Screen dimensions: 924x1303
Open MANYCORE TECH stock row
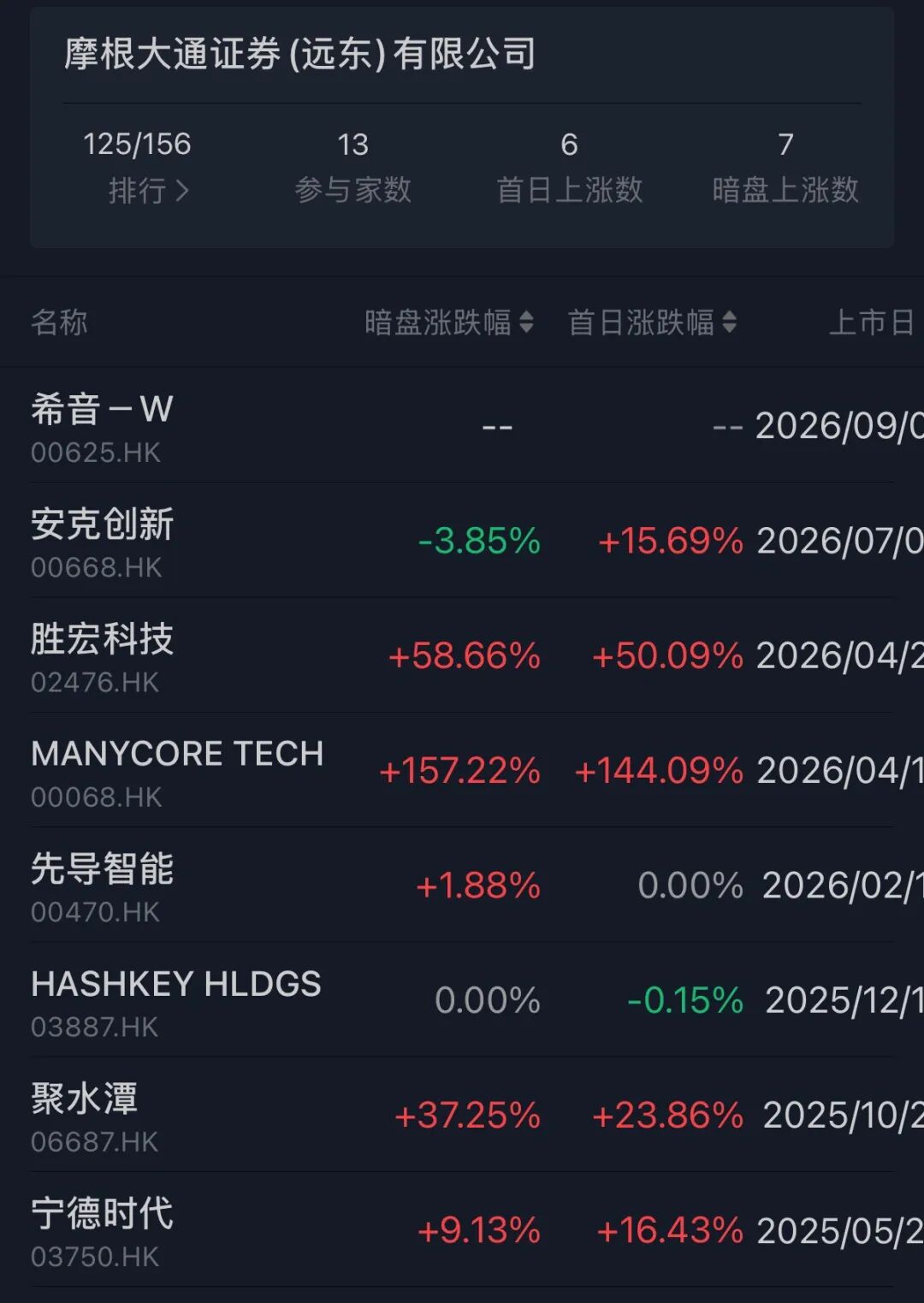point(462,771)
